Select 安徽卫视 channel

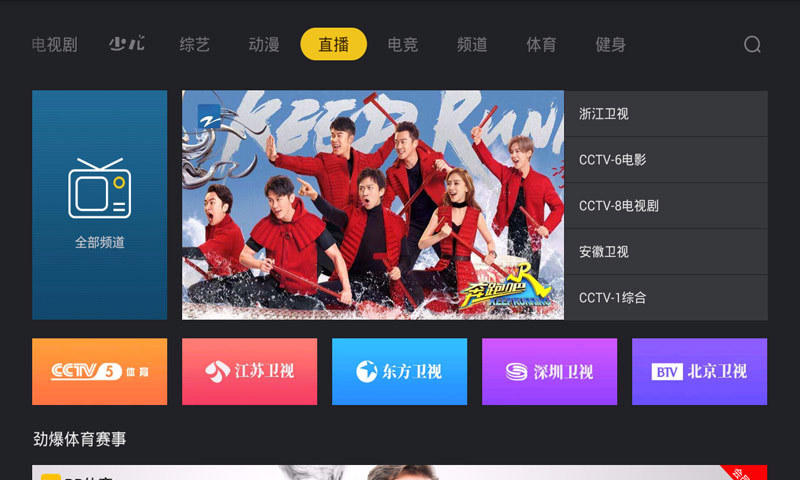pyautogui.click(x=666, y=252)
